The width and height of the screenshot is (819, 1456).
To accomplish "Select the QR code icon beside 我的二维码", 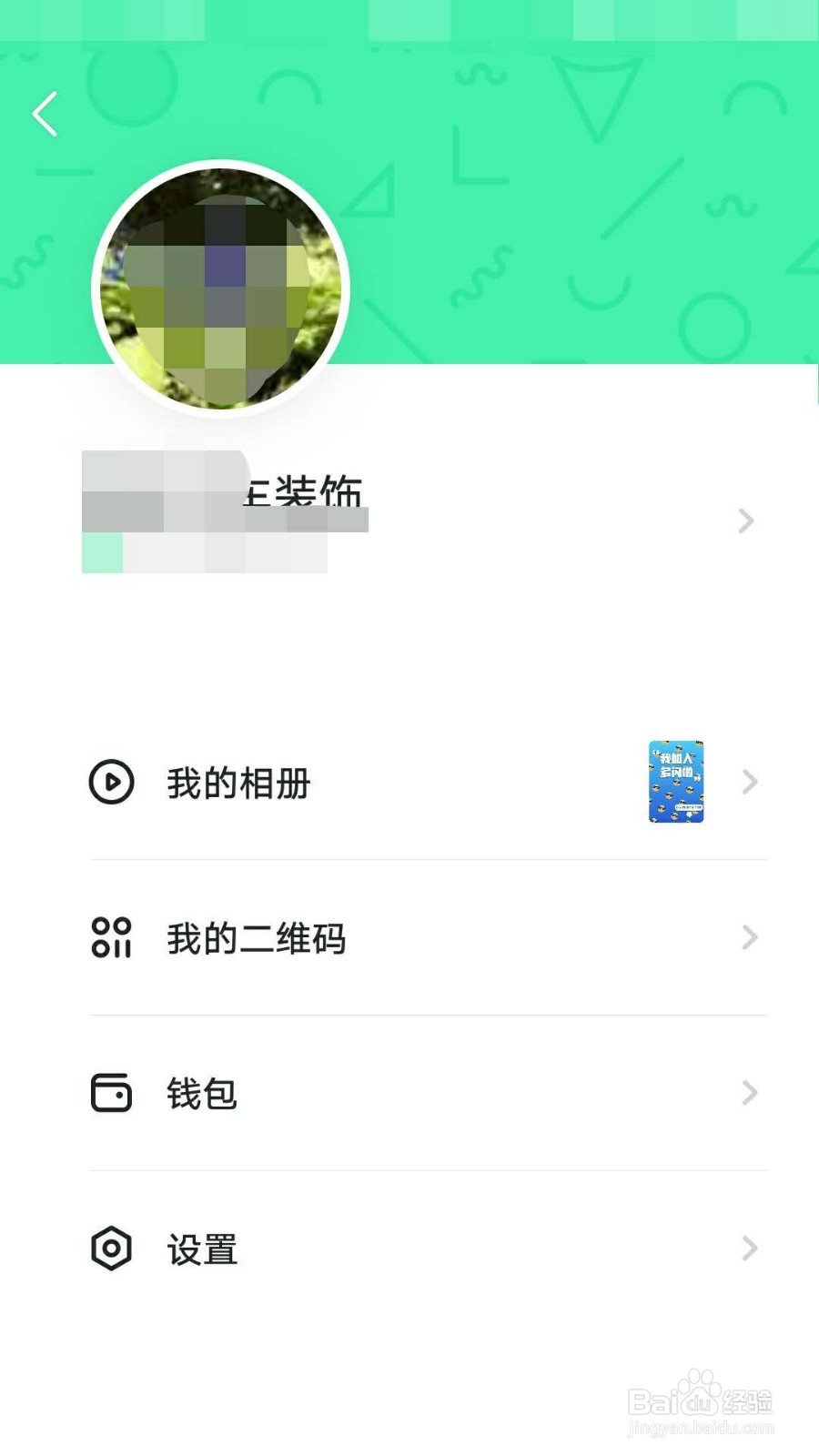I will [111, 939].
